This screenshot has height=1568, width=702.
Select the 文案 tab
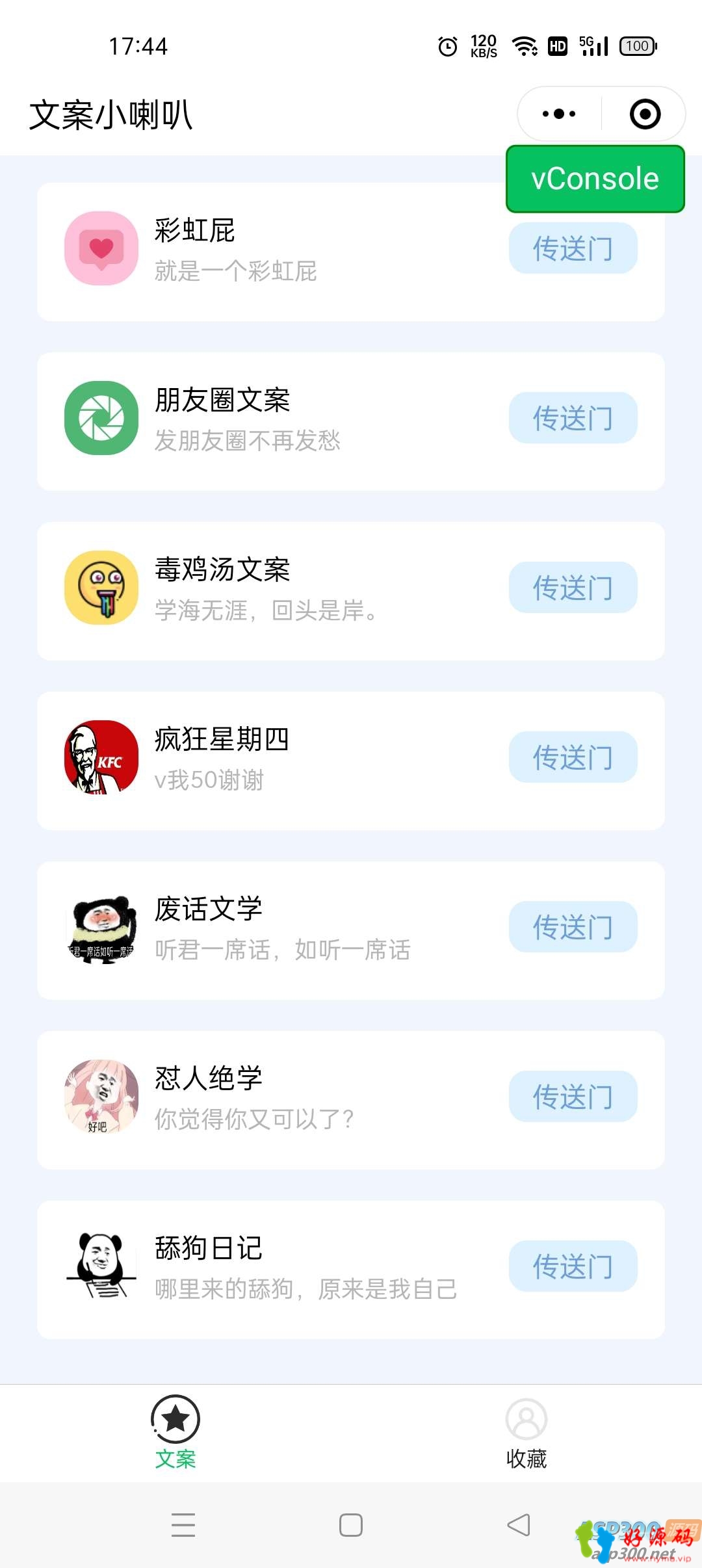point(175,1433)
